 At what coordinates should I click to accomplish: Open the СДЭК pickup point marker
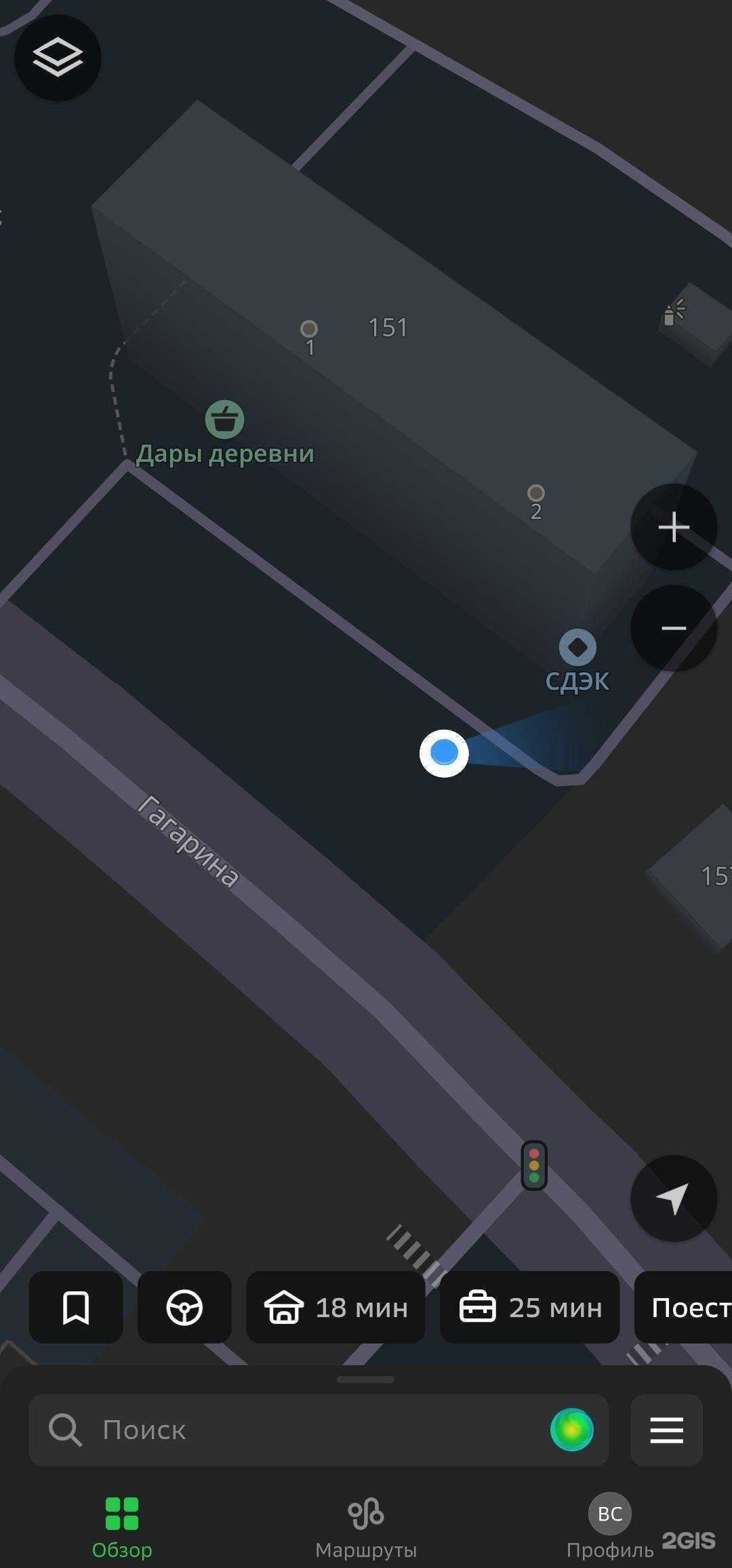point(577,648)
